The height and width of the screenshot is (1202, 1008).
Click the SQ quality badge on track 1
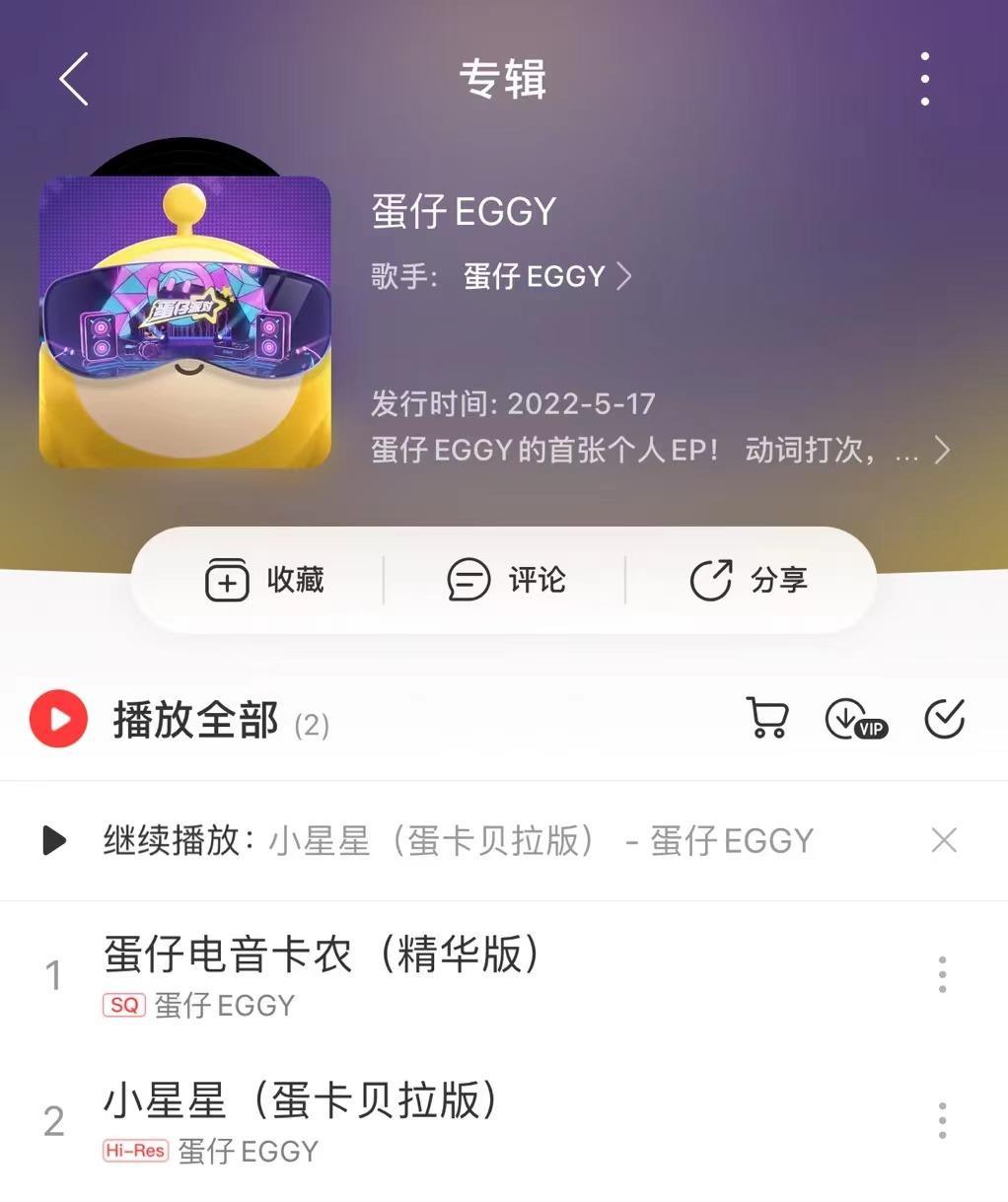click(x=124, y=1005)
